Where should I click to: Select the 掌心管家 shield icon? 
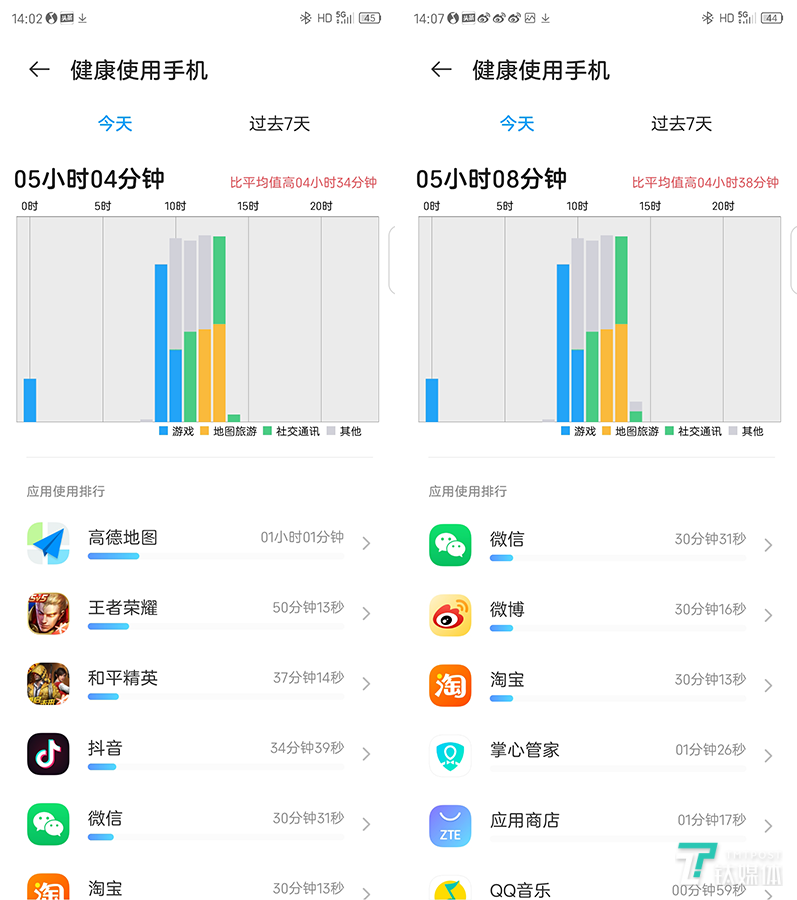pyautogui.click(x=449, y=754)
